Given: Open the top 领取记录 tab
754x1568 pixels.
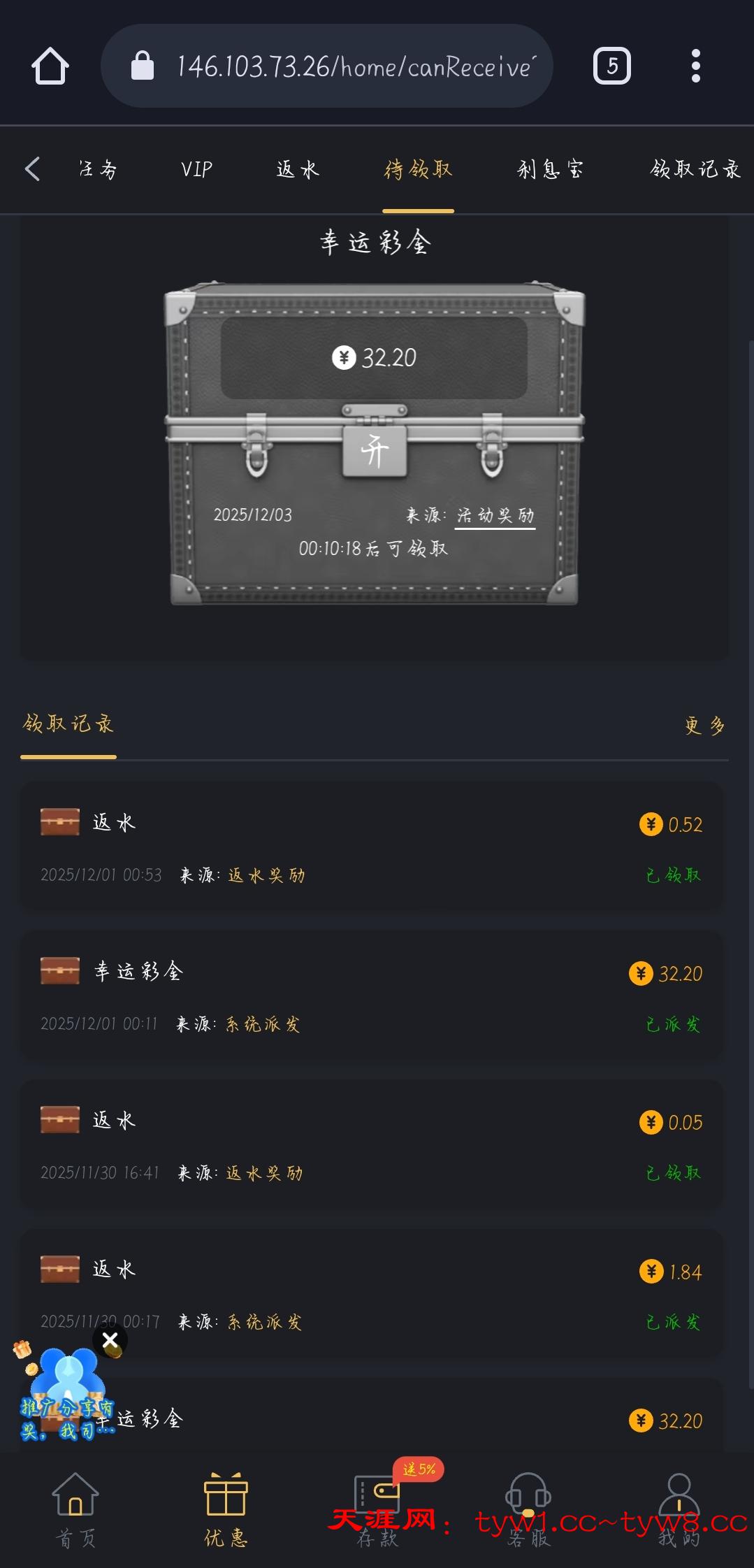Looking at the screenshot, I should [x=695, y=169].
